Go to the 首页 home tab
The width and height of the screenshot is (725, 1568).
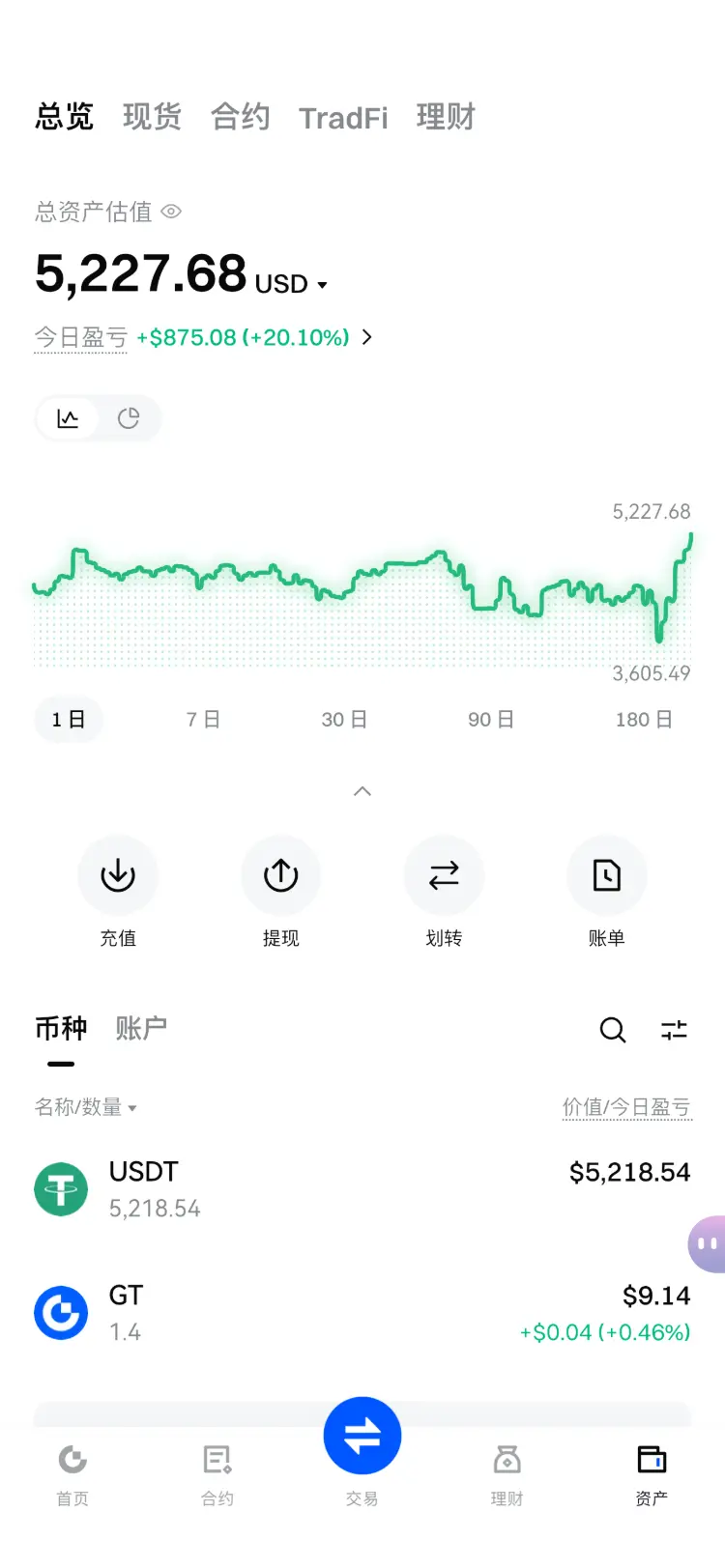pos(72,1472)
